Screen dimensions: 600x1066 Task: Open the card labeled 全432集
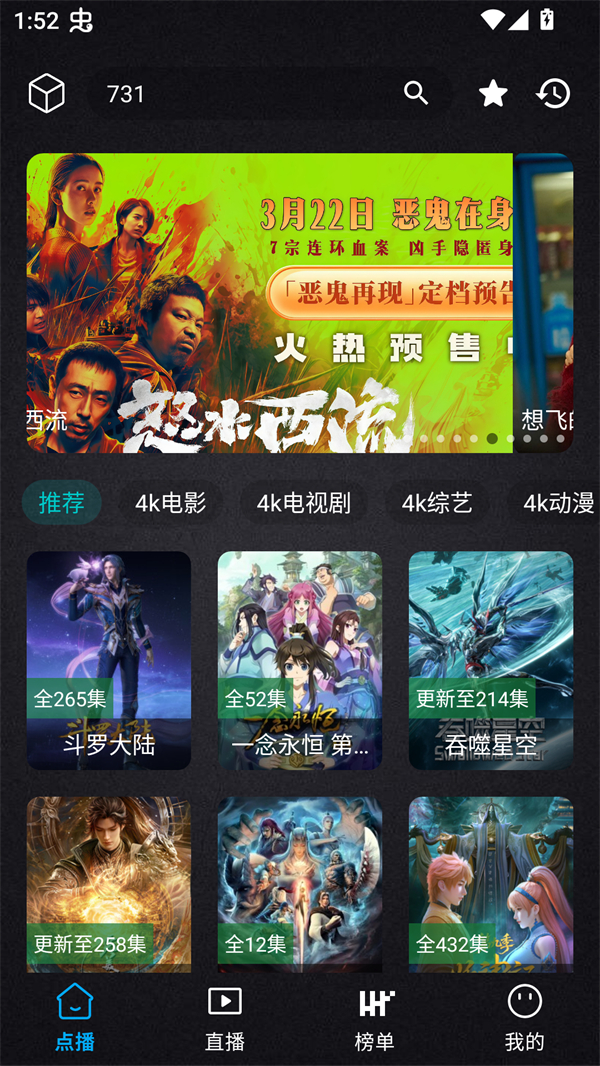click(491, 884)
